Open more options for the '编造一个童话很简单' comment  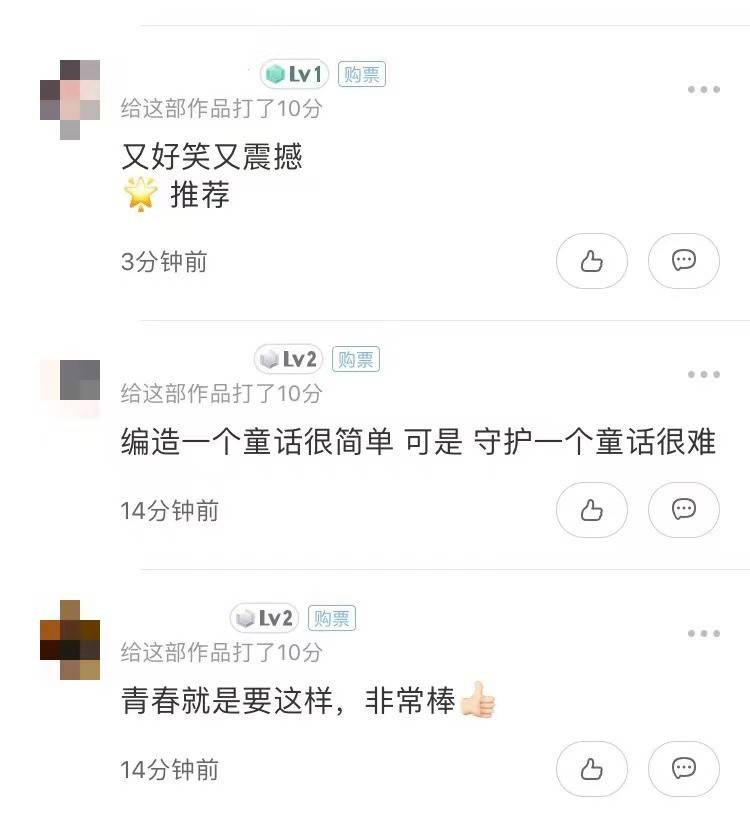tap(703, 375)
